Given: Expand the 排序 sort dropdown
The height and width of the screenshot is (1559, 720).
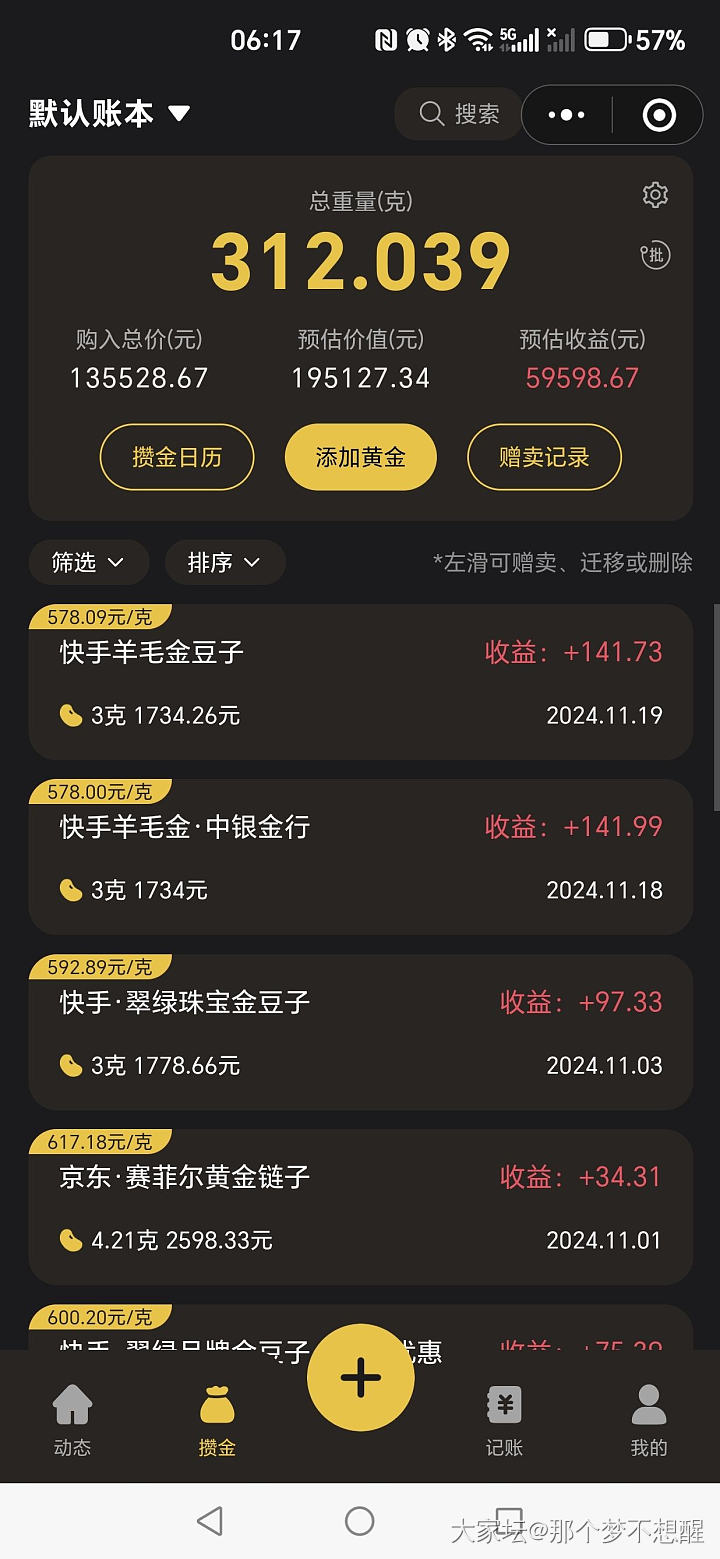Looking at the screenshot, I should (x=224, y=562).
